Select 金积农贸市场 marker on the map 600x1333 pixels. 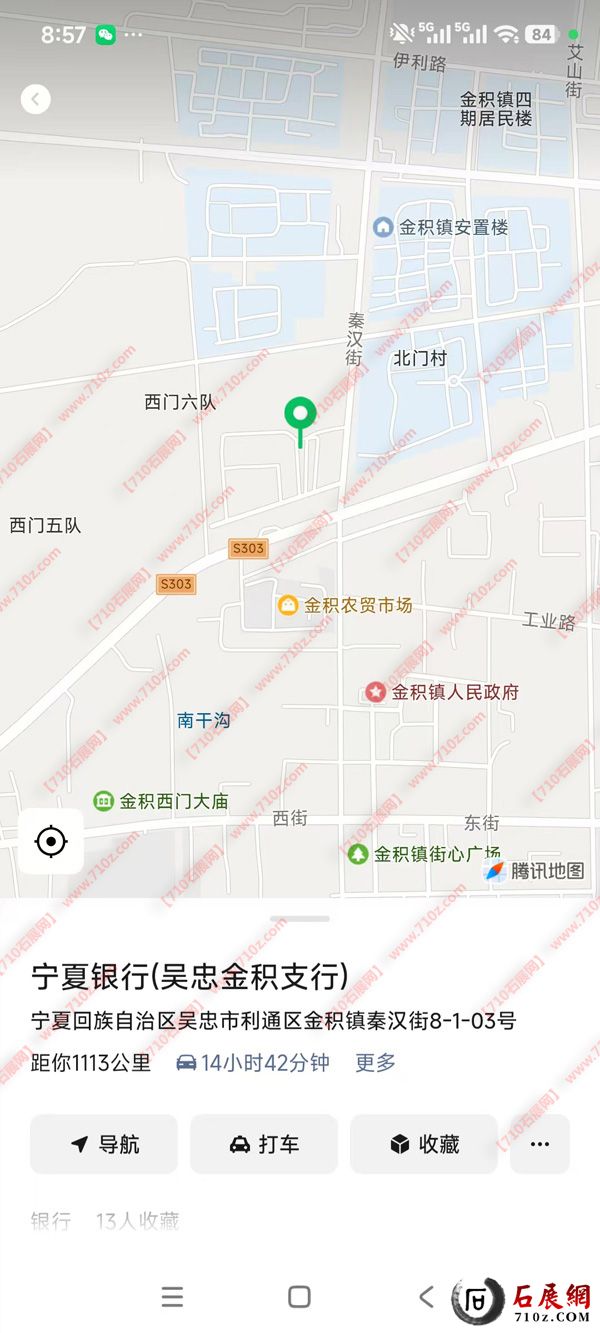(288, 606)
